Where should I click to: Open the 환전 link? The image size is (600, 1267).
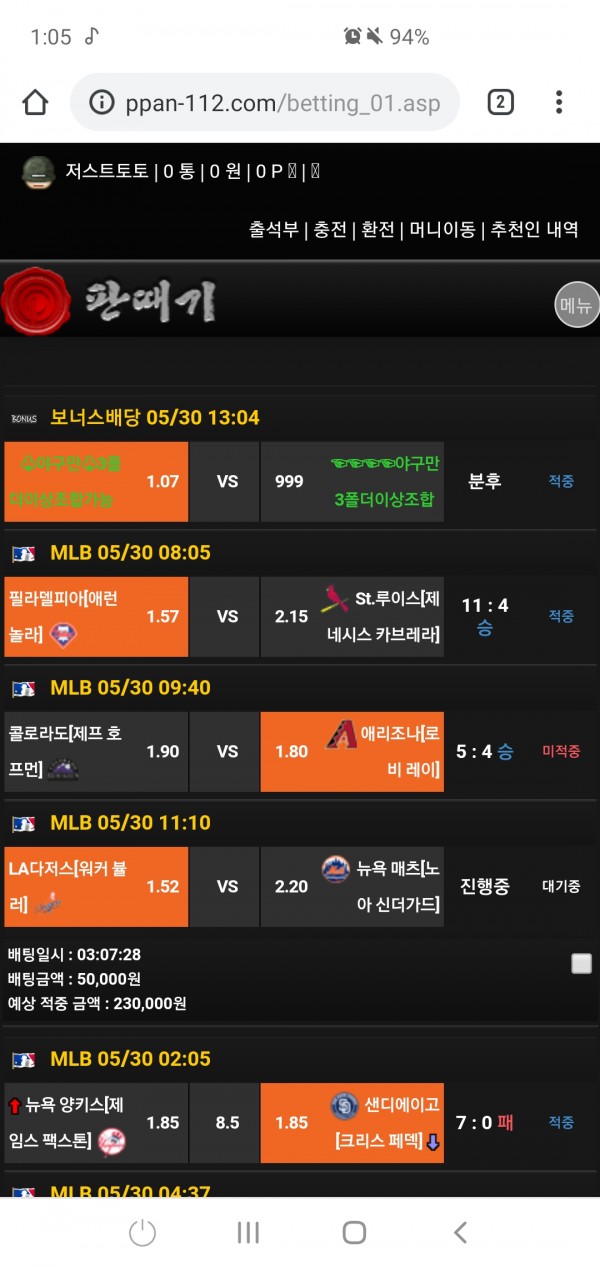coord(378,229)
